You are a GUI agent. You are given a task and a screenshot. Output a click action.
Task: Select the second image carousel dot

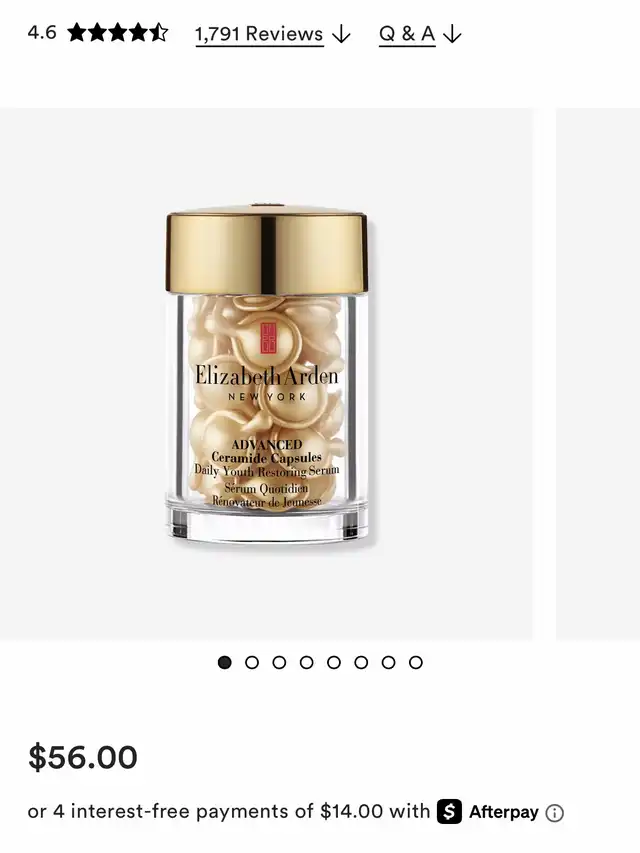click(x=251, y=662)
